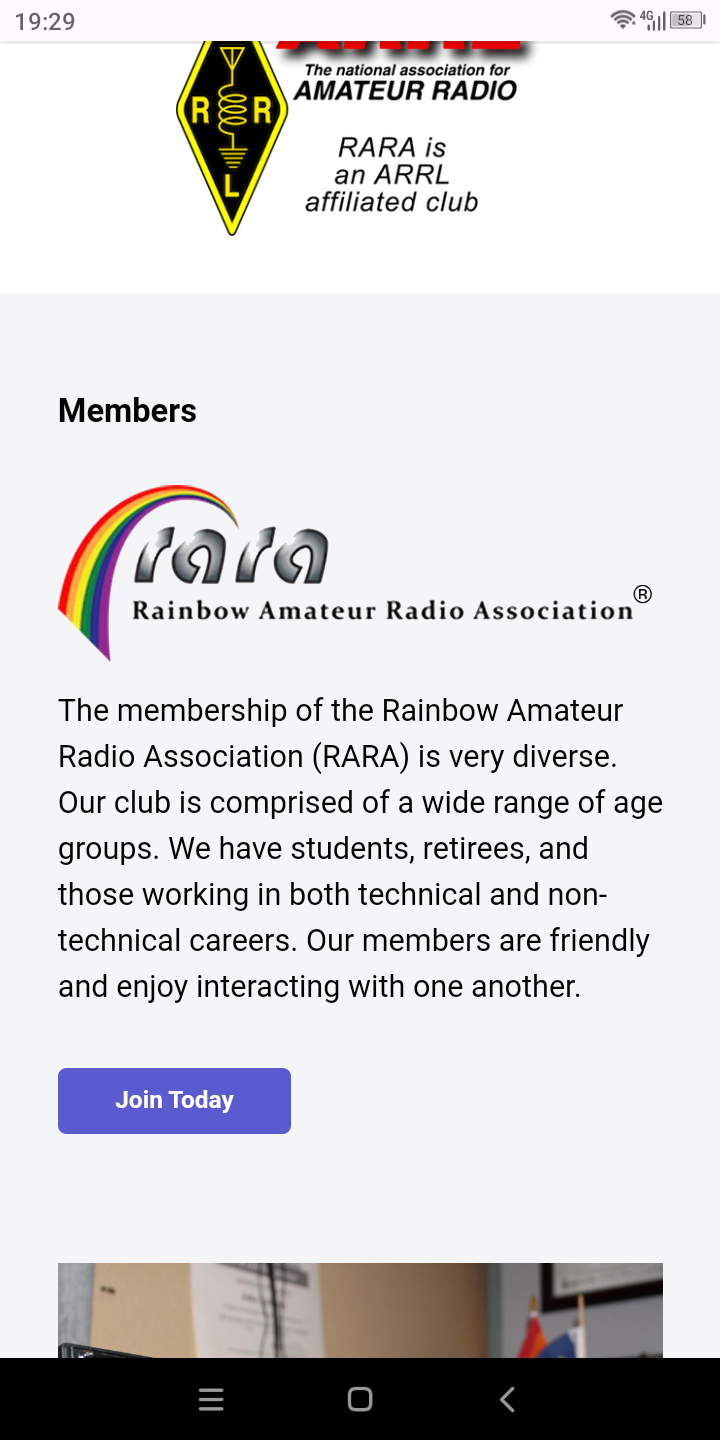Open the recent apps menu
The height and width of the screenshot is (1440, 720).
pos(211,1399)
